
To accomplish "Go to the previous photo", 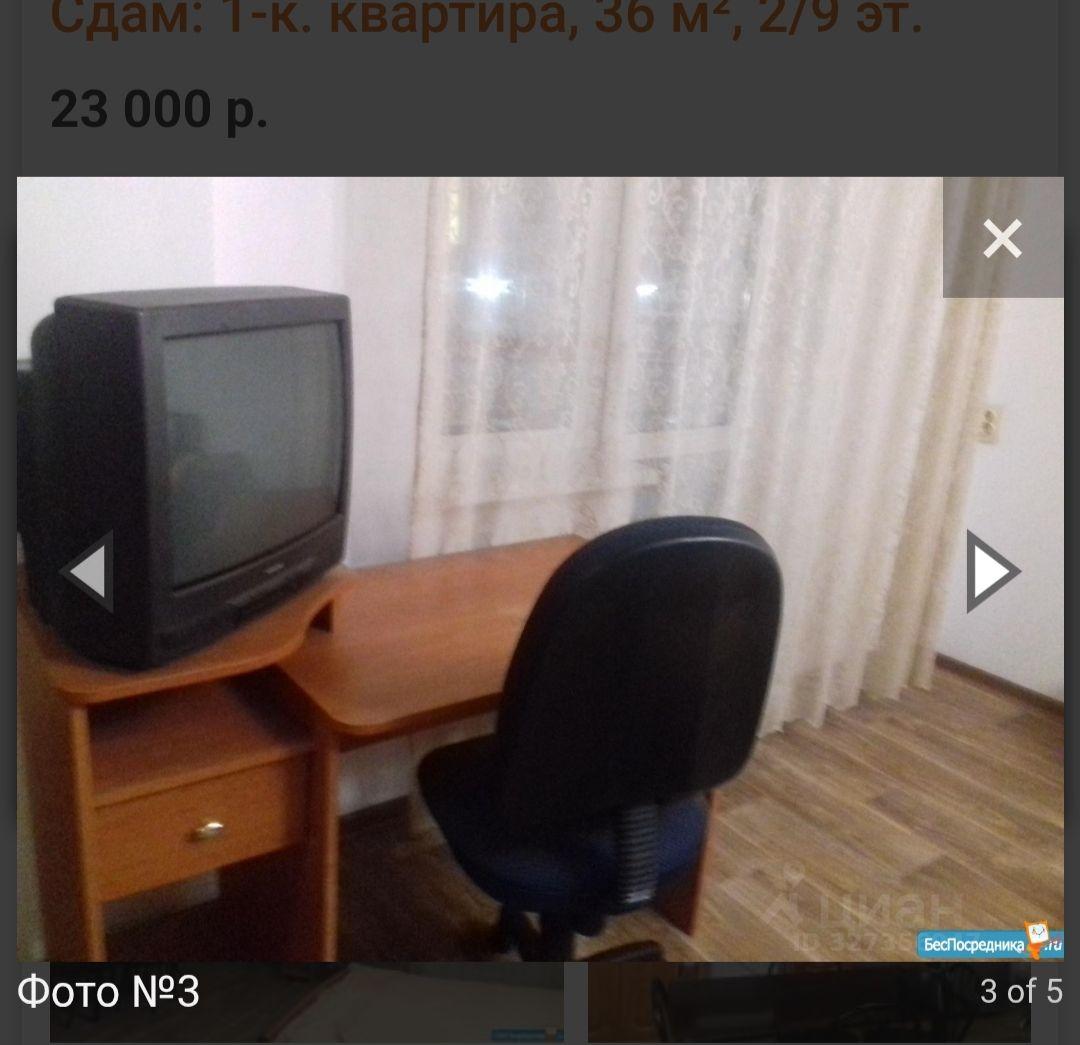I will (88, 571).
